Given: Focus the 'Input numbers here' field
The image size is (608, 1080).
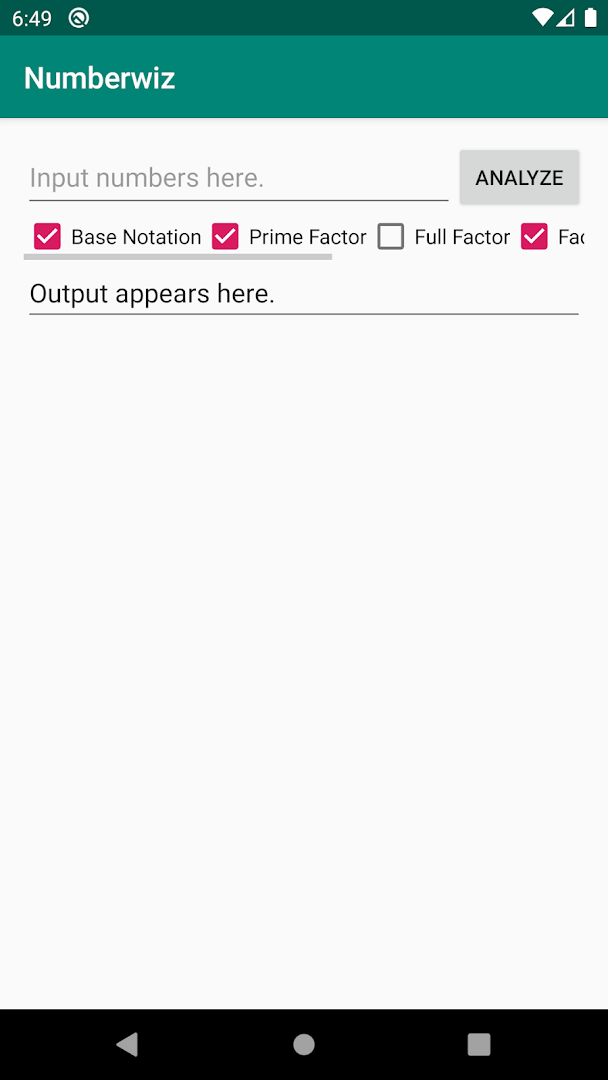Looking at the screenshot, I should pos(238,178).
